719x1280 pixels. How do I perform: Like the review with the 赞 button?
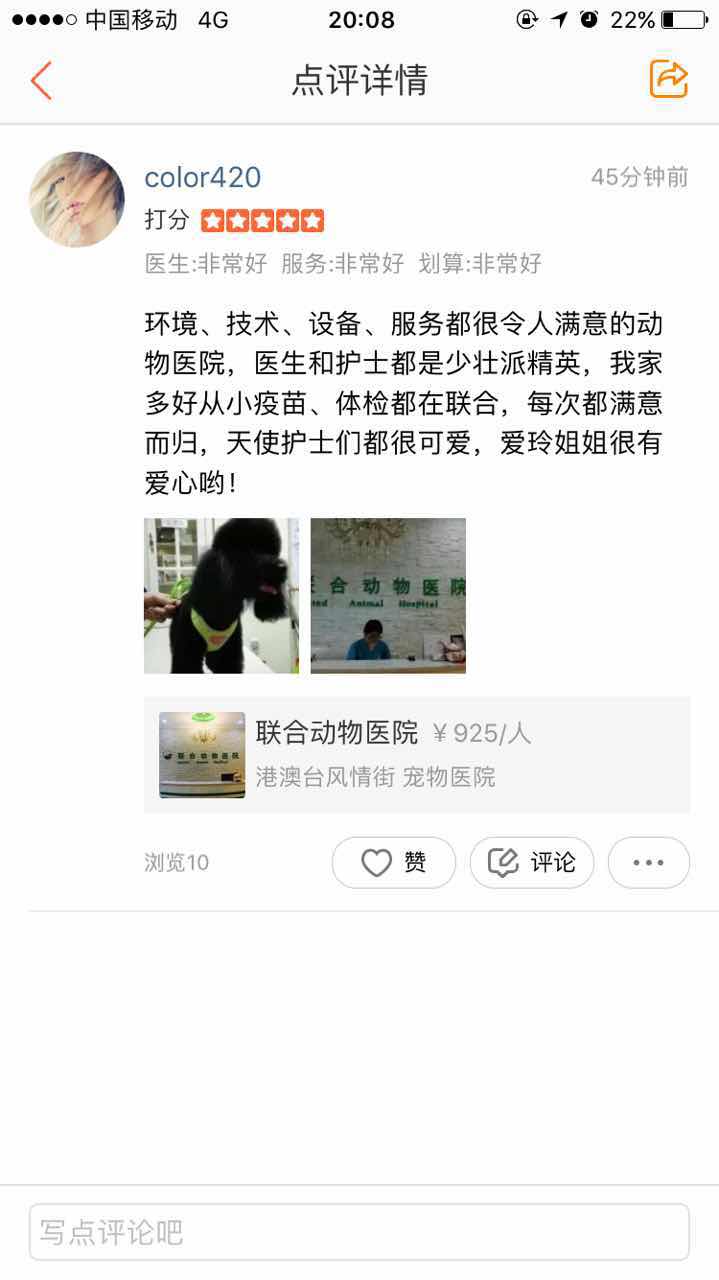(394, 863)
